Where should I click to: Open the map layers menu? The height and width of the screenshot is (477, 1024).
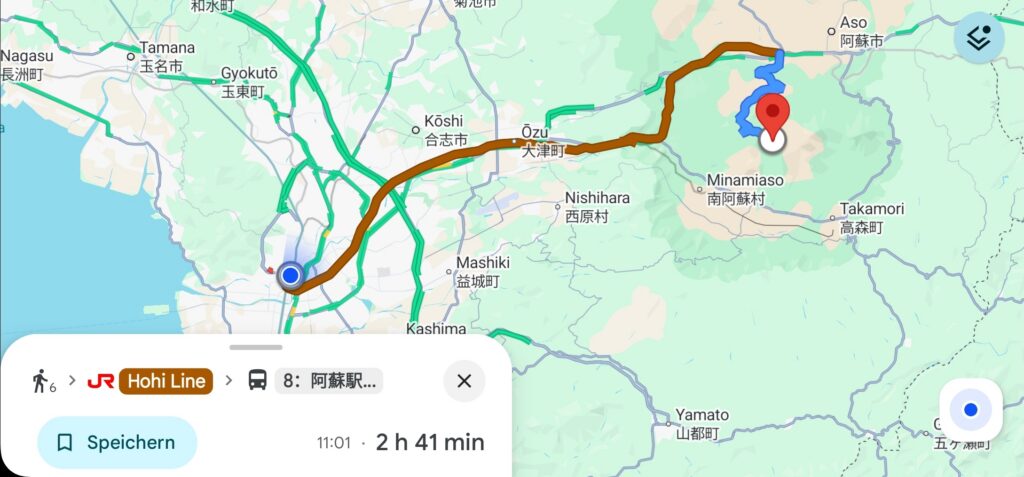[978, 39]
